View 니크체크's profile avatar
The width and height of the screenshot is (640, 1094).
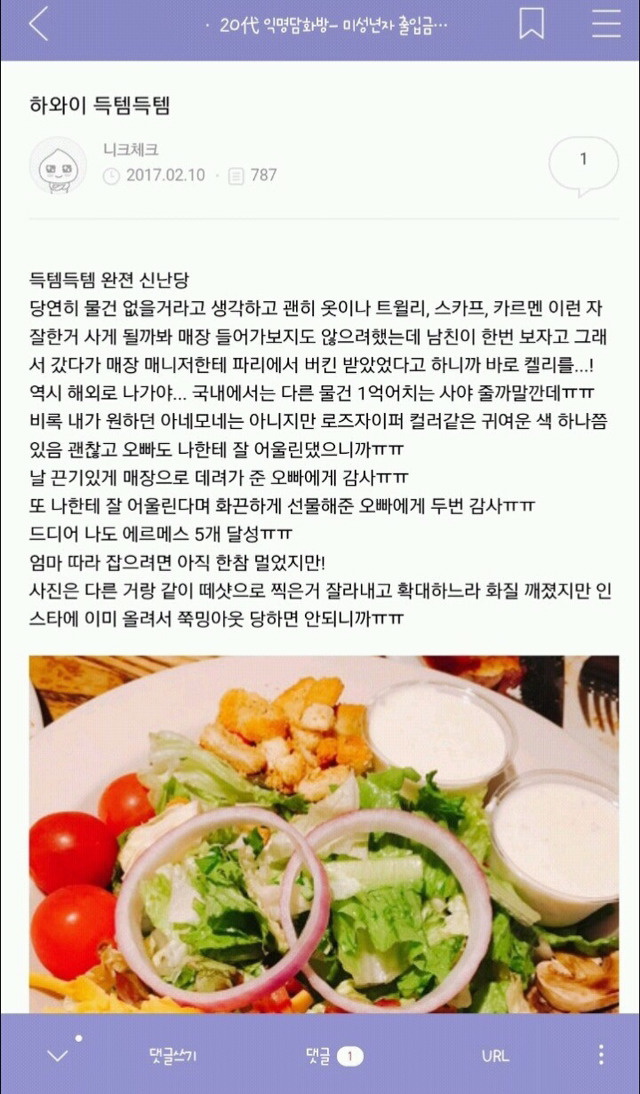(x=58, y=166)
